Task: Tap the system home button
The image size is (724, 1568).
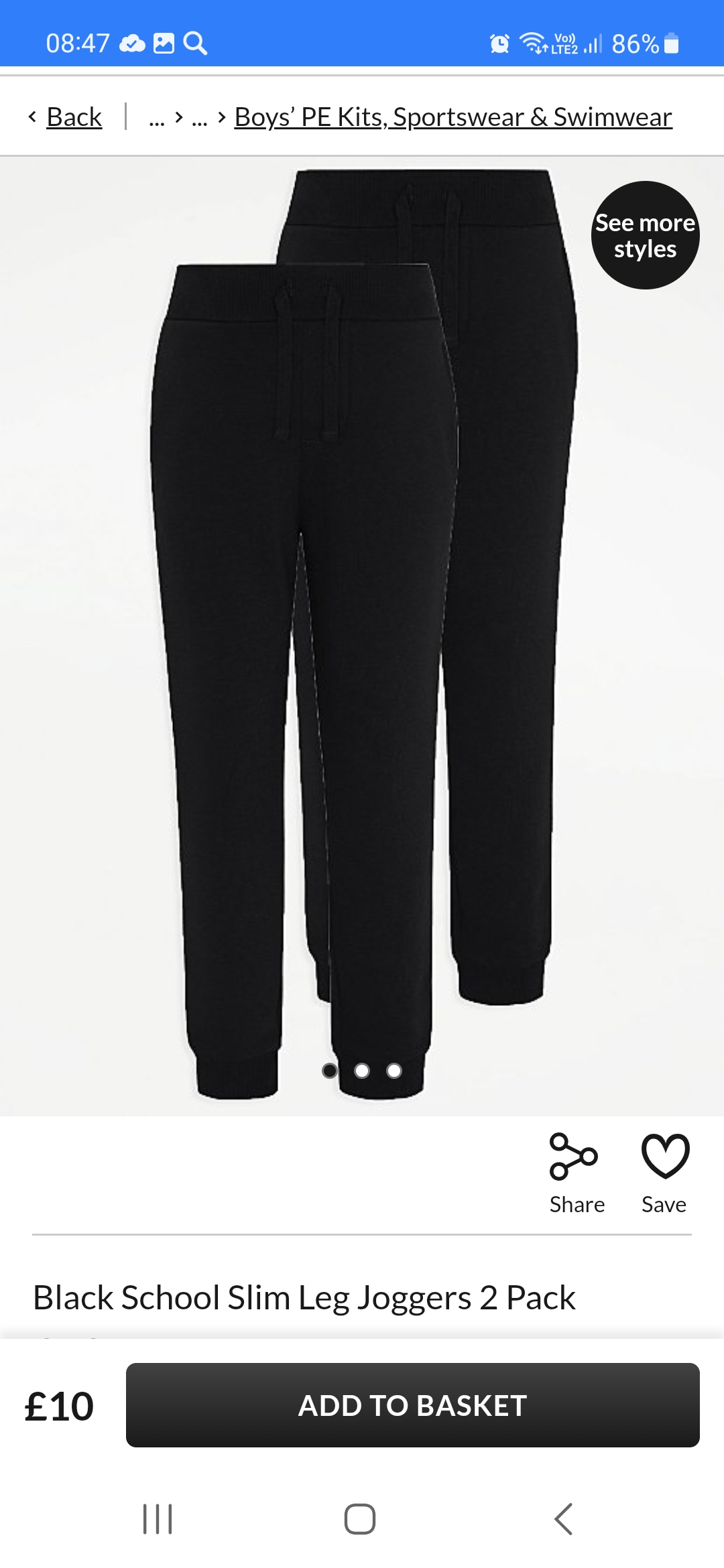Action: point(360,1519)
